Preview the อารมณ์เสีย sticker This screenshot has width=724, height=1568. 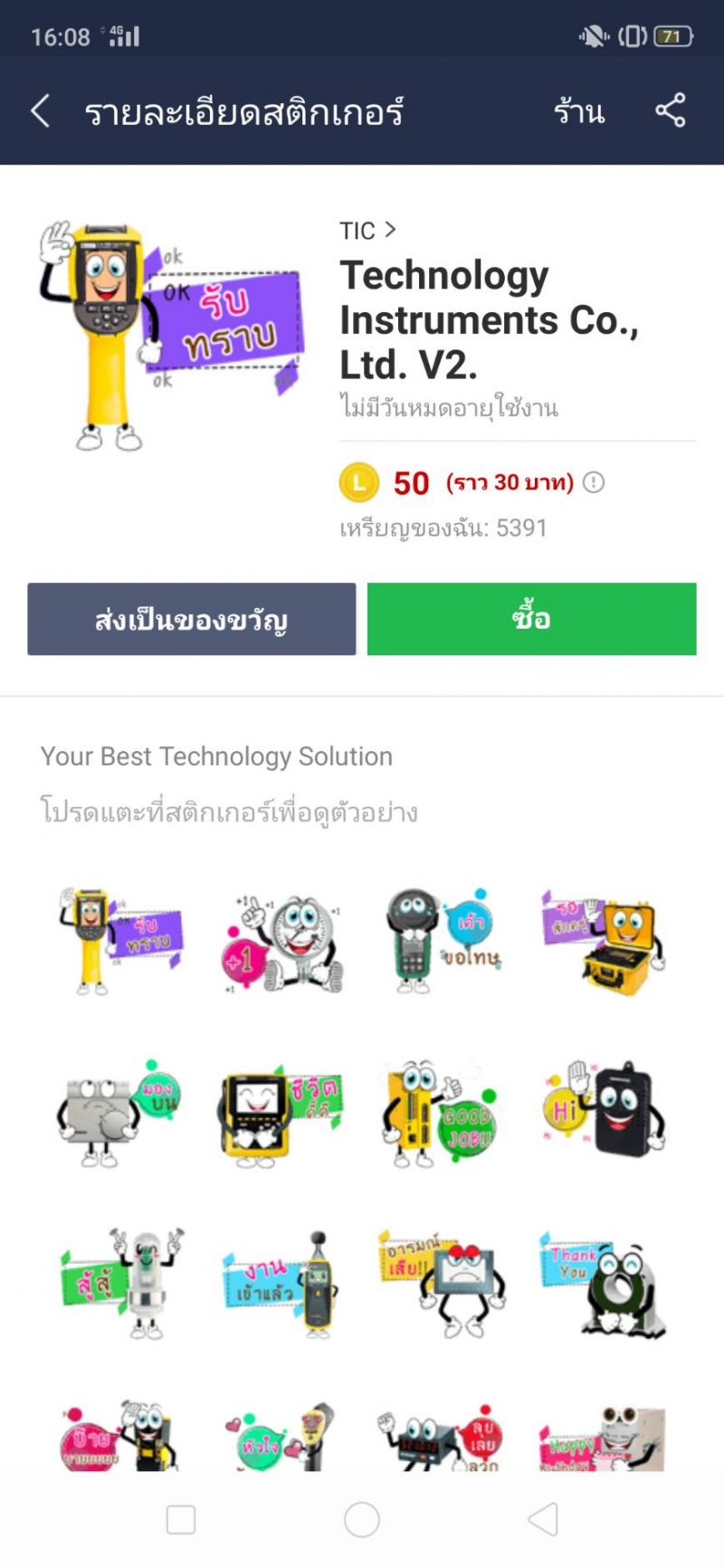tap(441, 1283)
